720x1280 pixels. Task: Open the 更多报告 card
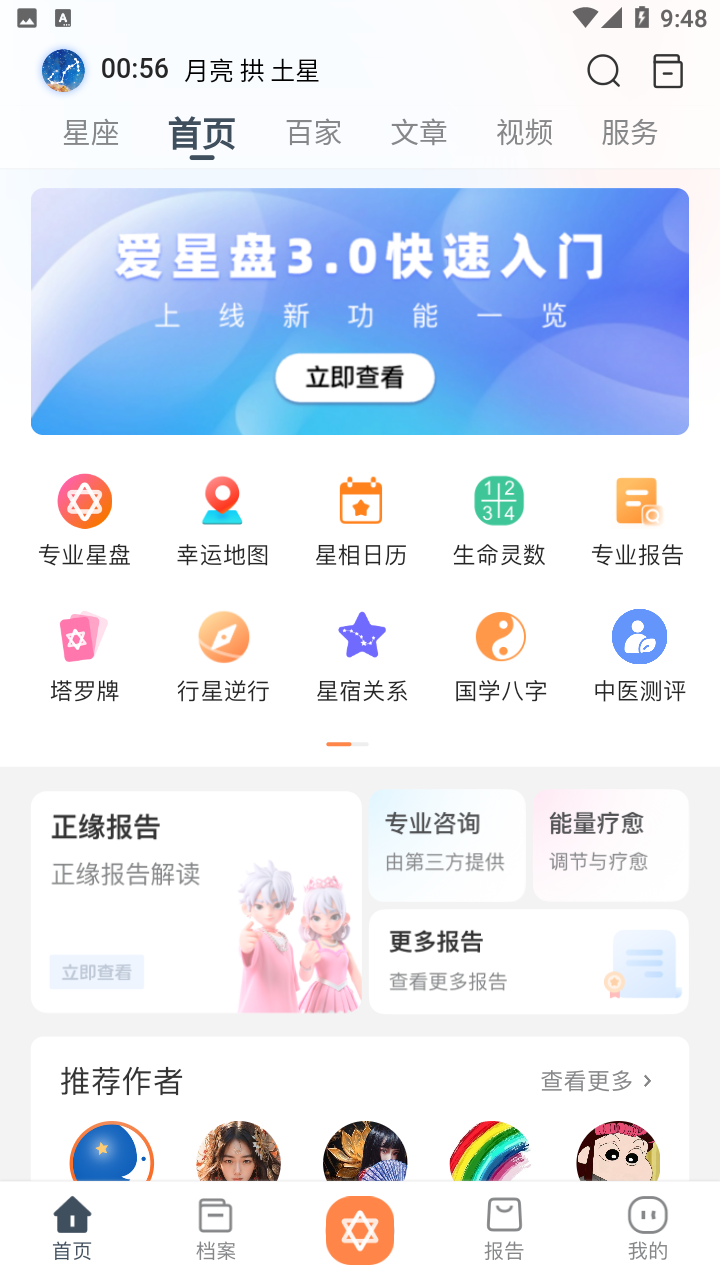pos(528,961)
